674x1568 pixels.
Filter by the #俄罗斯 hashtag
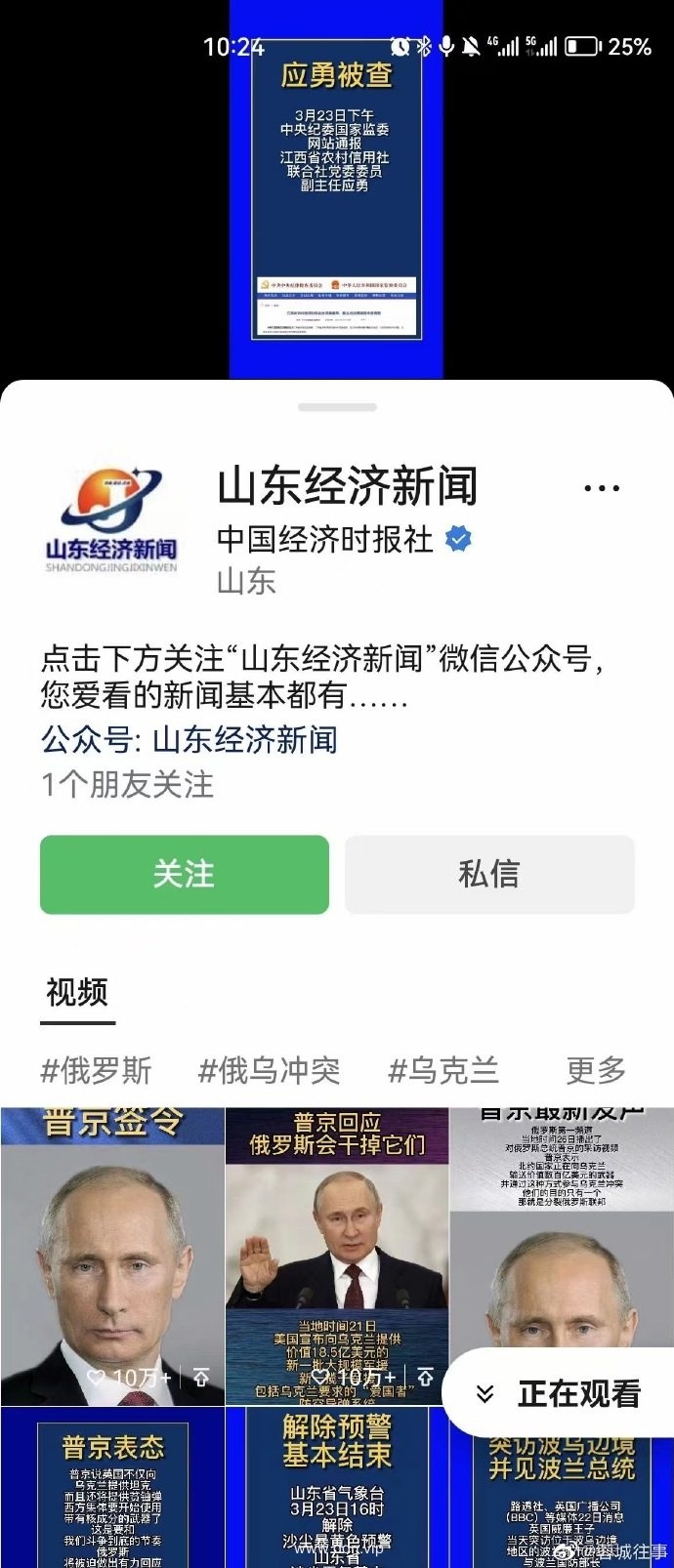[97, 1070]
